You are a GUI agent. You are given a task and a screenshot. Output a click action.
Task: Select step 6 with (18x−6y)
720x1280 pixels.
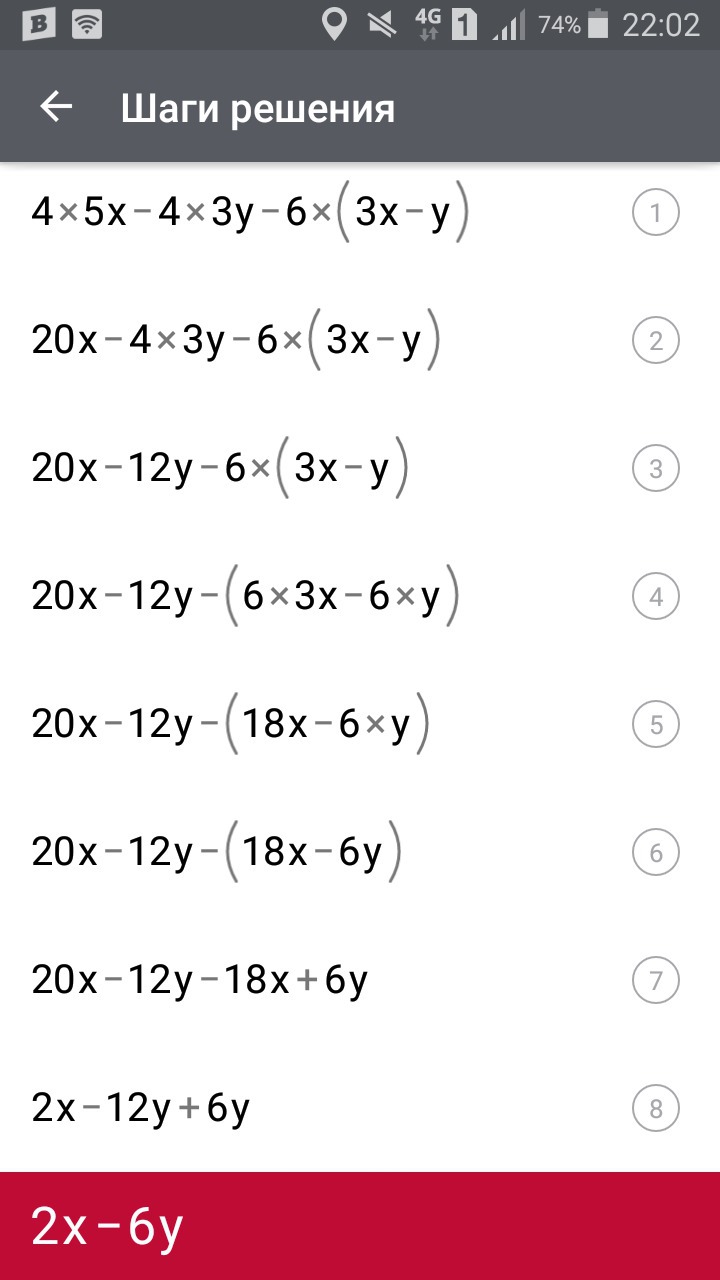(x=360, y=853)
